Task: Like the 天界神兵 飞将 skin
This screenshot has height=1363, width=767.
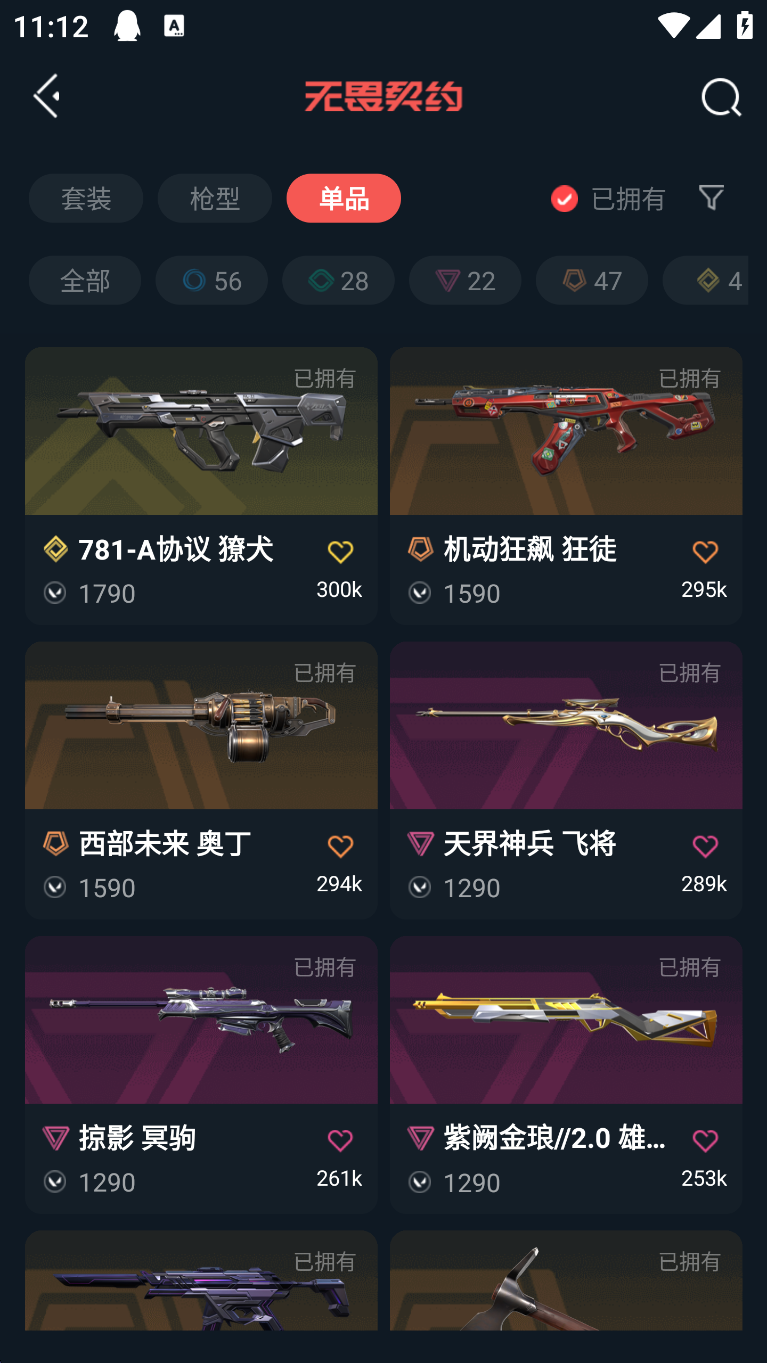Action: click(705, 846)
